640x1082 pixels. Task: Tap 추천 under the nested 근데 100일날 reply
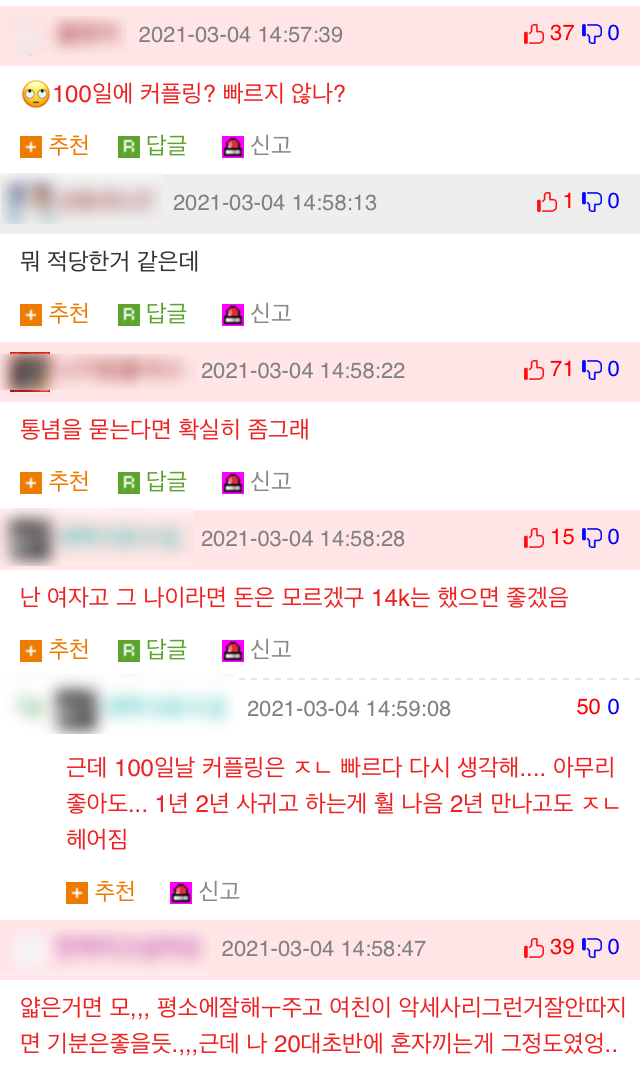click(x=101, y=891)
